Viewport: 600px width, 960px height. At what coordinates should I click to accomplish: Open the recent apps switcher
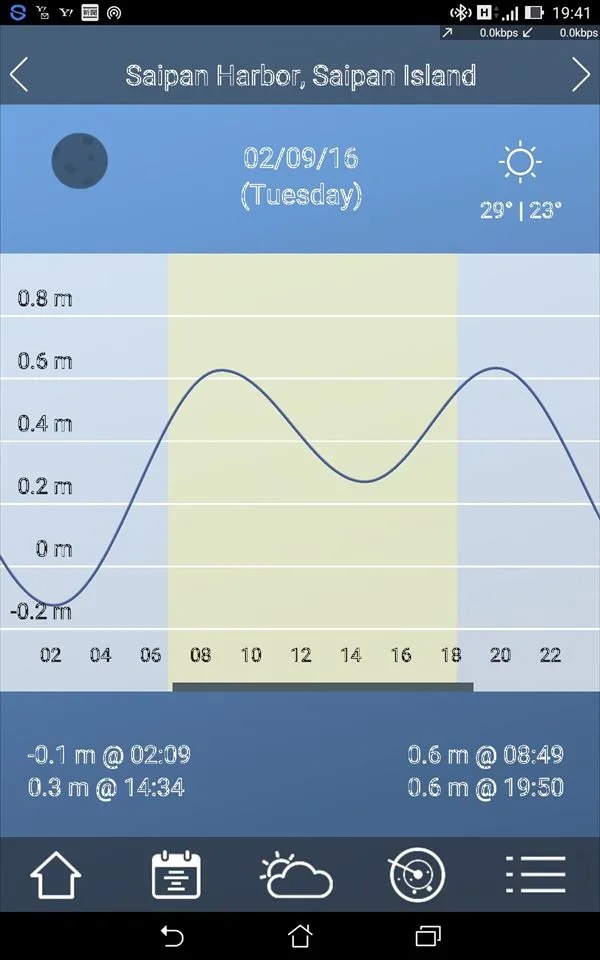tap(429, 936)
